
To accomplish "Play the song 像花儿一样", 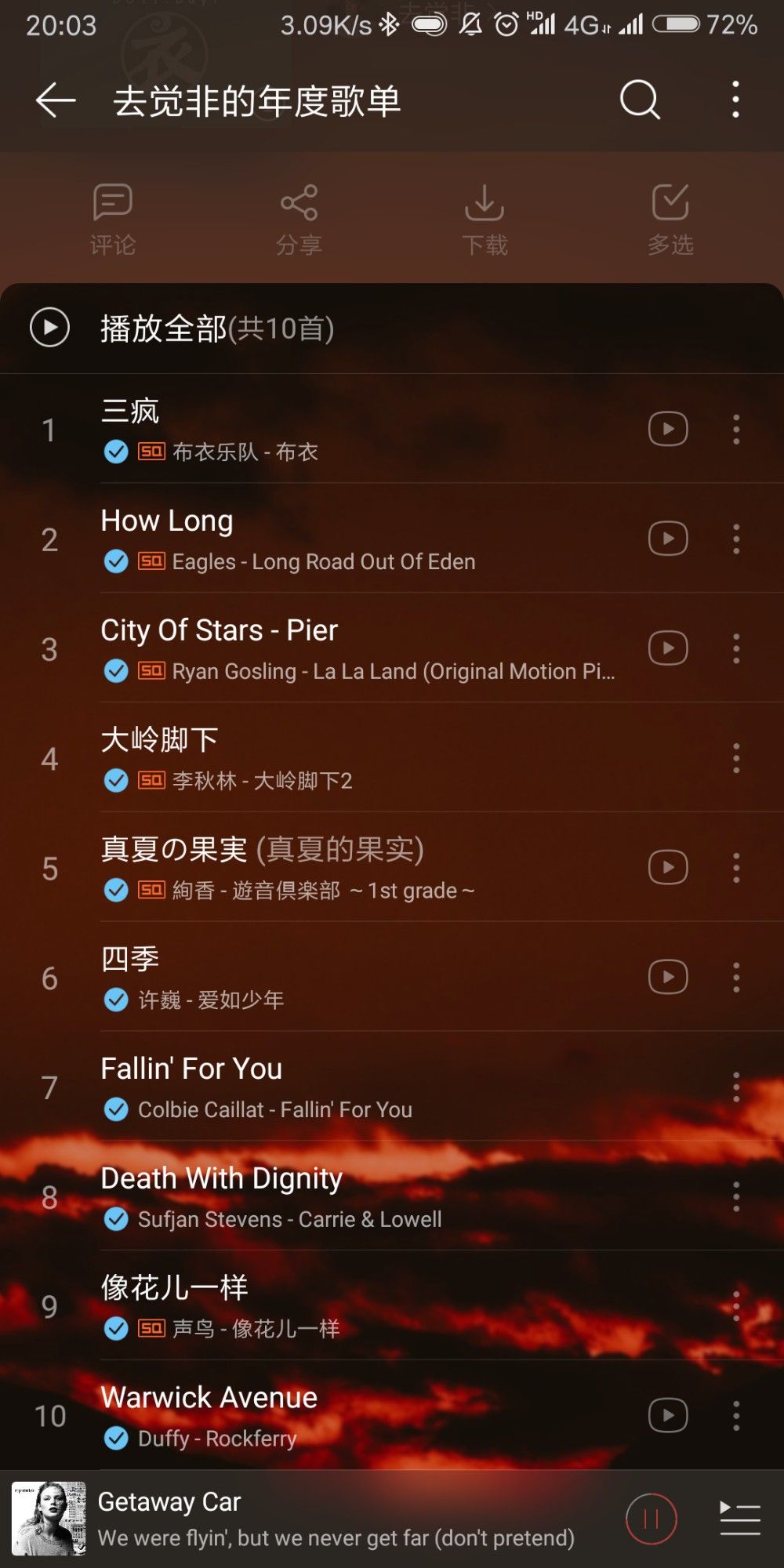I will tap(314, 1306).
